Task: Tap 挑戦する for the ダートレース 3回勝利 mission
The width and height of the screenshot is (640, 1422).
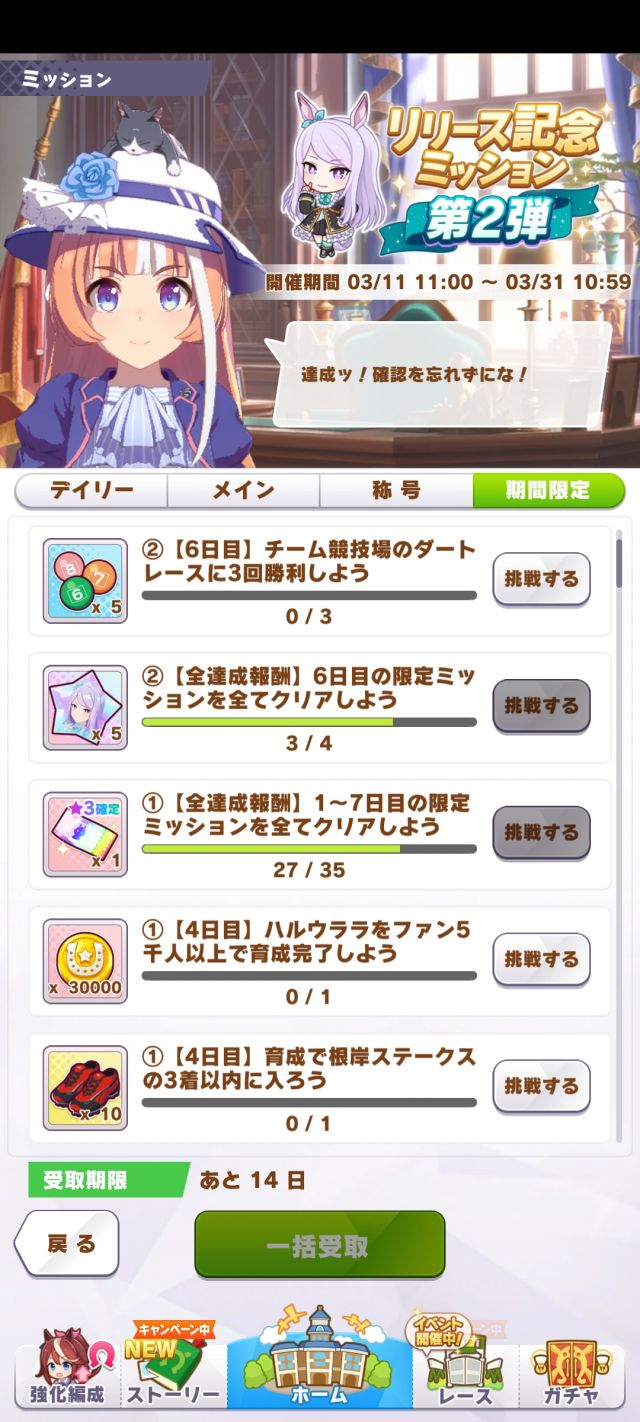Action: [x=541, y=579]
